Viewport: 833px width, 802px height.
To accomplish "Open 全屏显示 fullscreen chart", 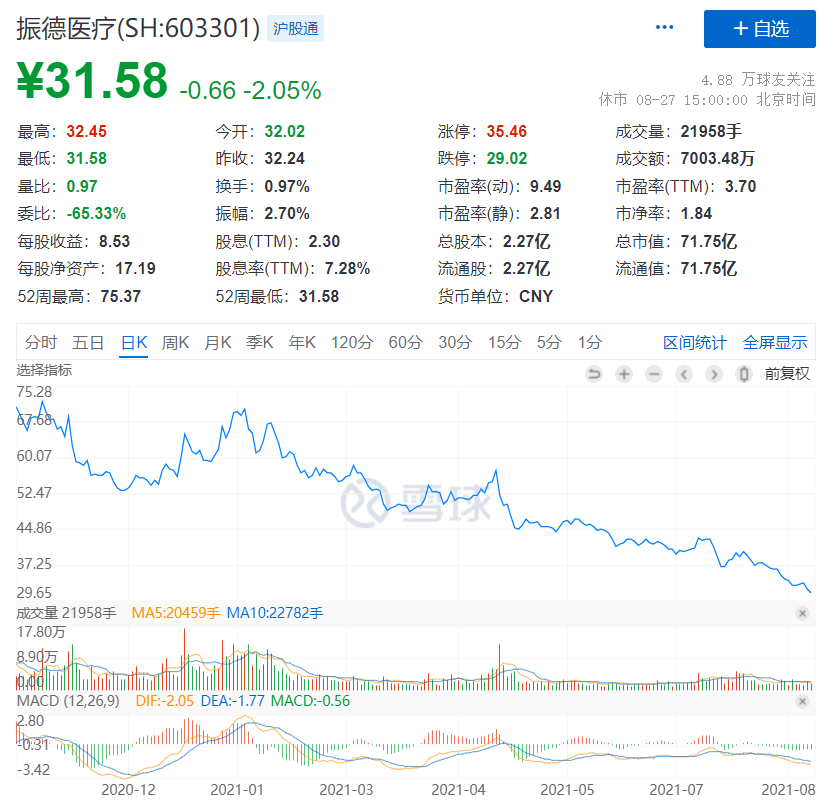I will (775, 343).
